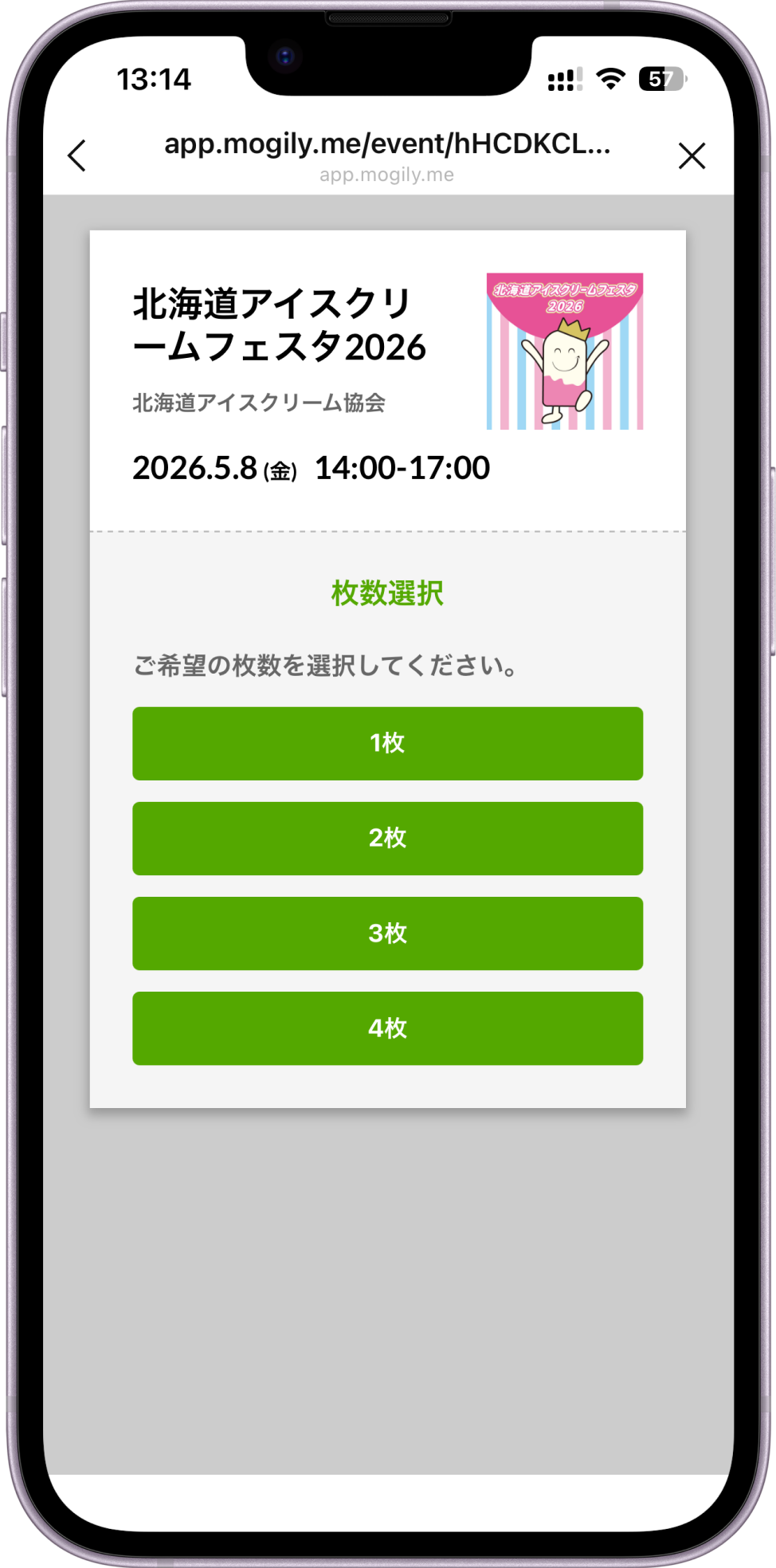Go back using the browser back arrow
The image size is (776, 1568).
(x=77, y=155)
